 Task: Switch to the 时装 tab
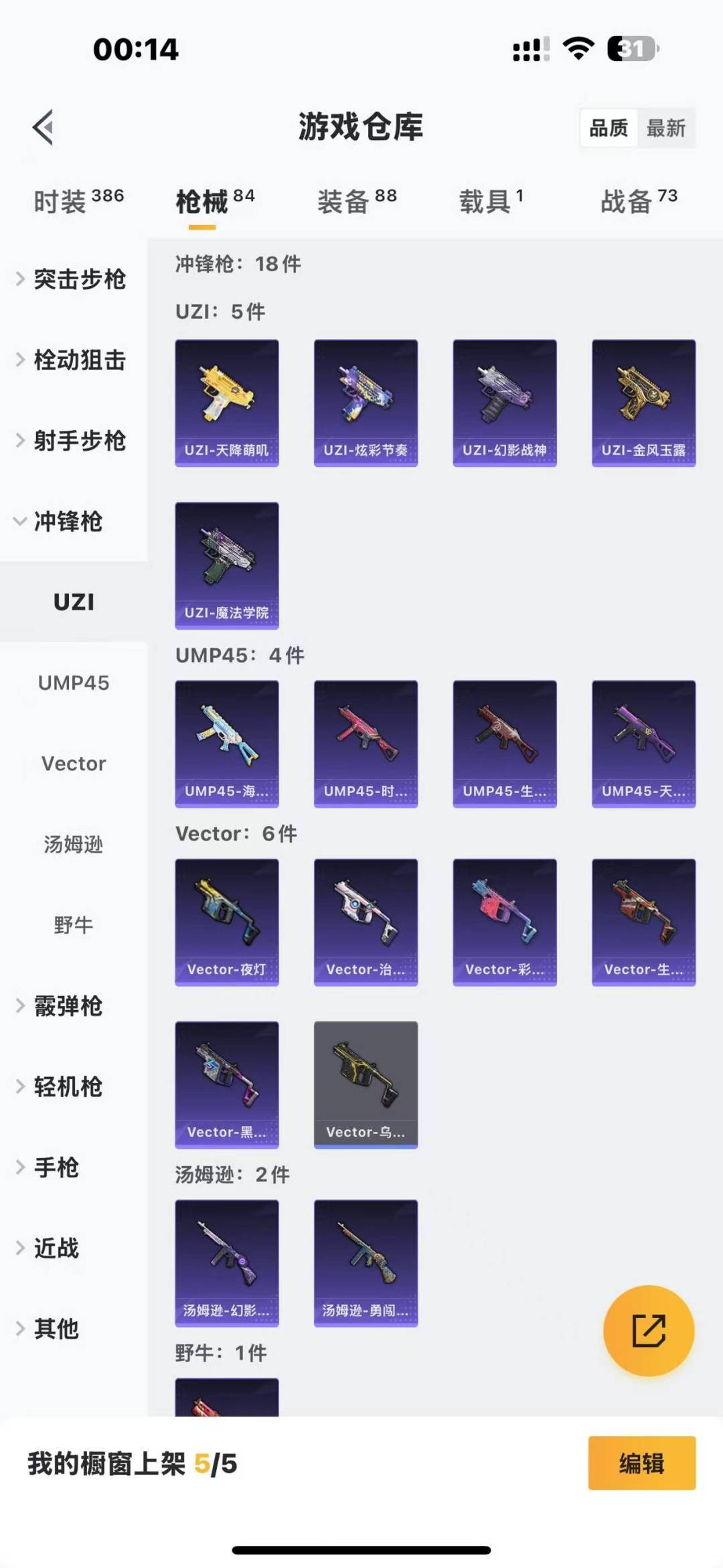click(78, 200)
